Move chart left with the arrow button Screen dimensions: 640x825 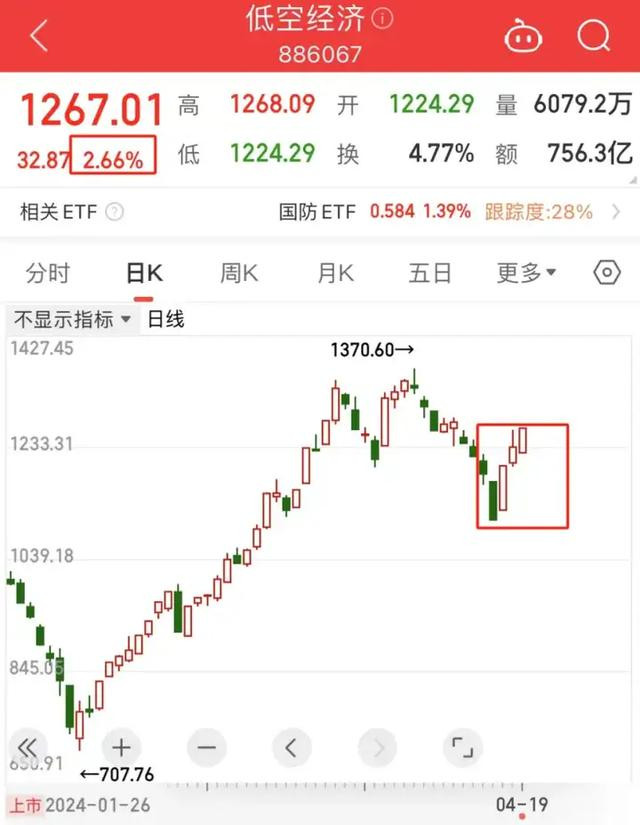[292, 748]
